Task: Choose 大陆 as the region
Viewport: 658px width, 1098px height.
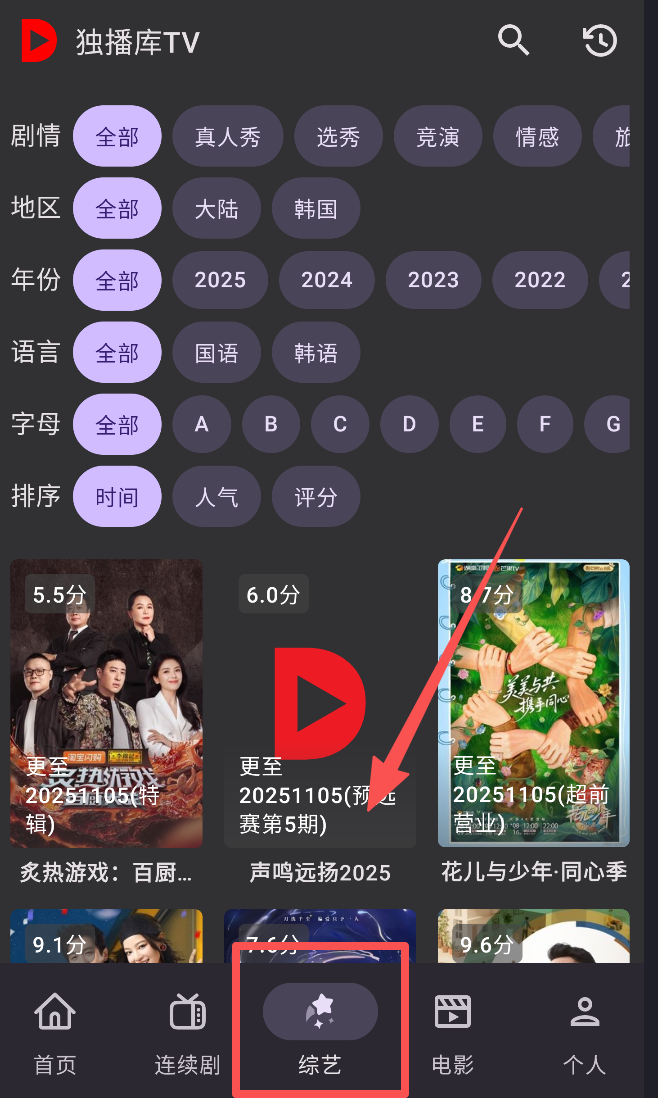Action: (216, 208)
